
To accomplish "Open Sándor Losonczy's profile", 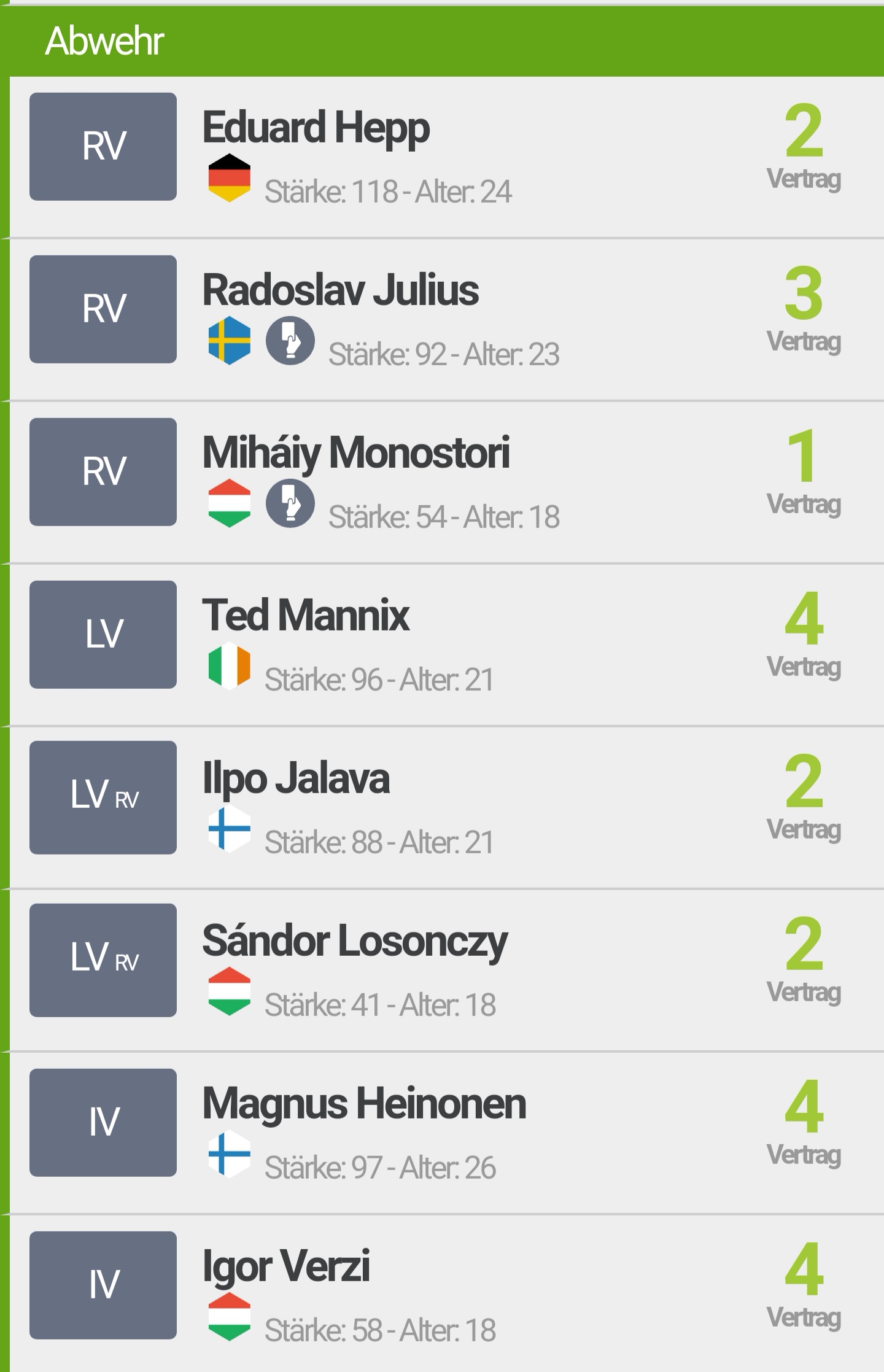I will pyautogui.click(x=355, y=941).
